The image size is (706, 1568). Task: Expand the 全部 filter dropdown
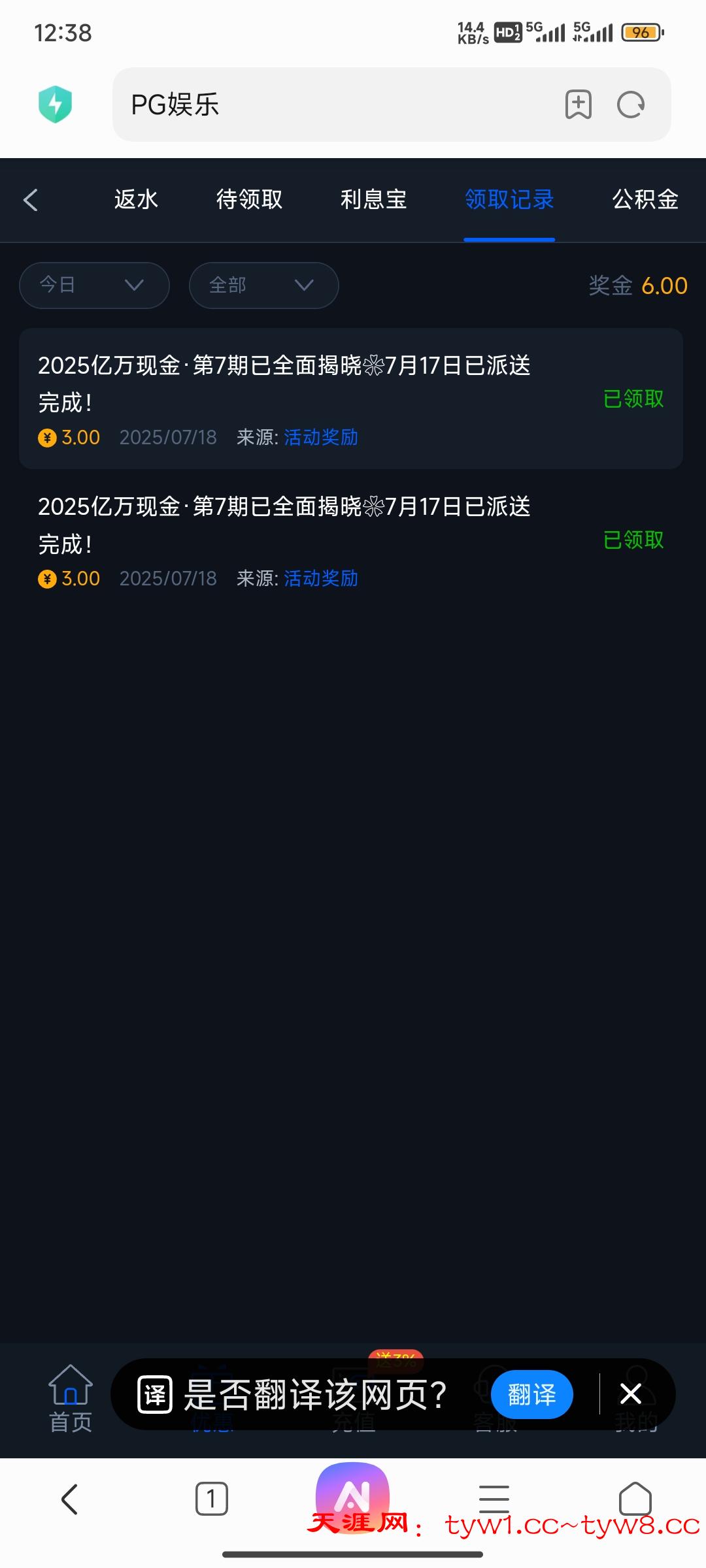263,286
